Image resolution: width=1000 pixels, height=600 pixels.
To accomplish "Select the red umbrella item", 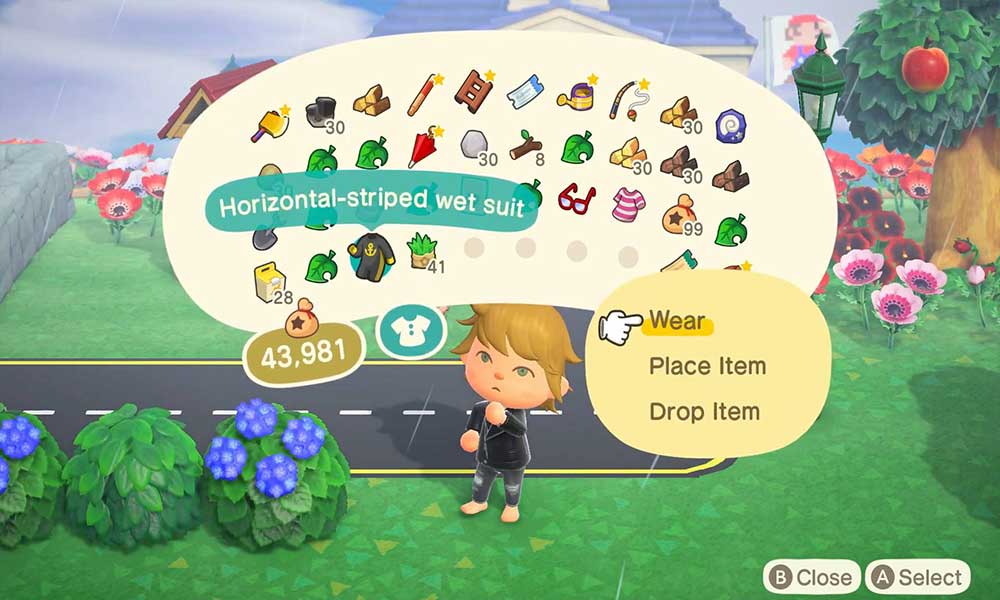I will pyautogui.click(x=425, y=148).
